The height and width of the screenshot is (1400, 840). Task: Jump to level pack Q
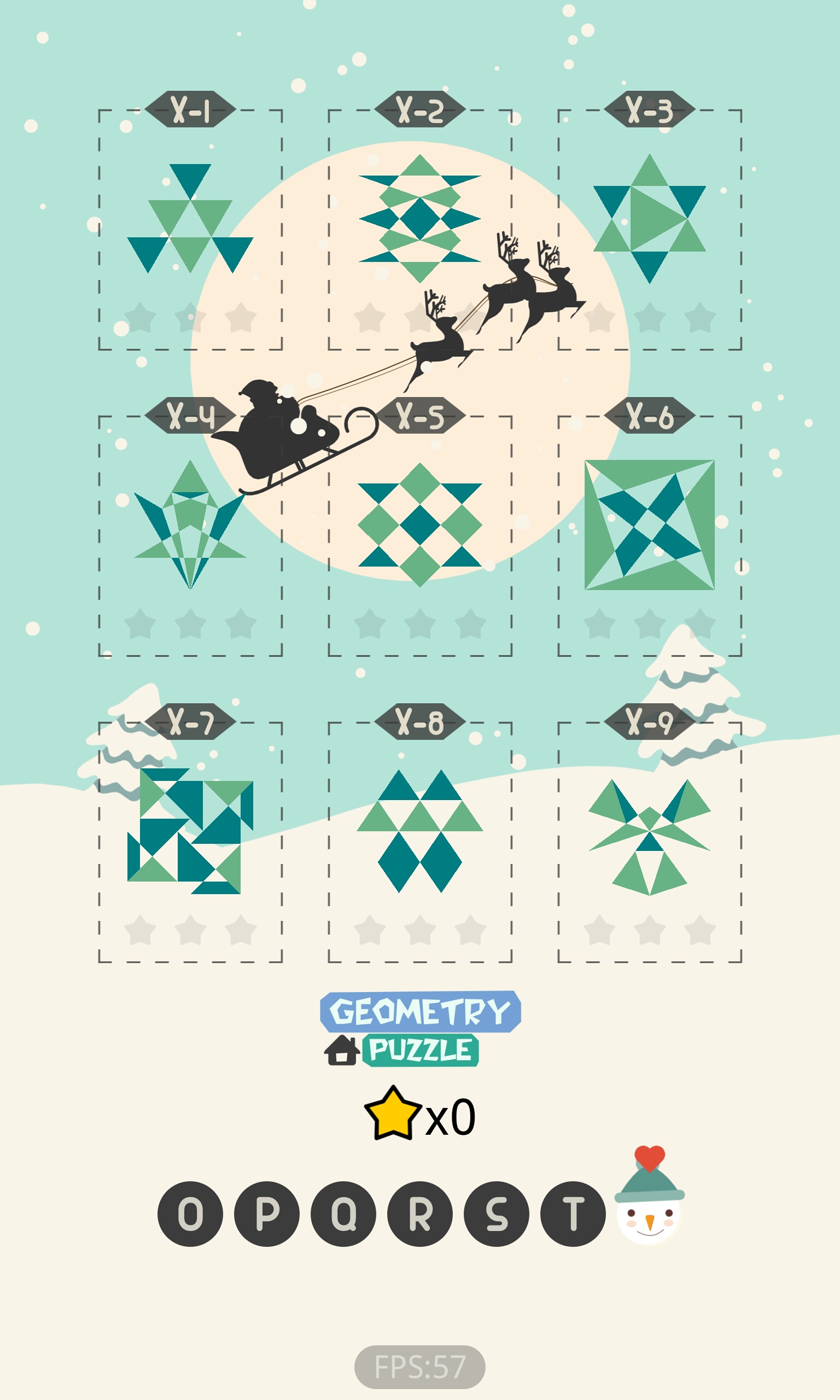click(x=343, y=1214)
